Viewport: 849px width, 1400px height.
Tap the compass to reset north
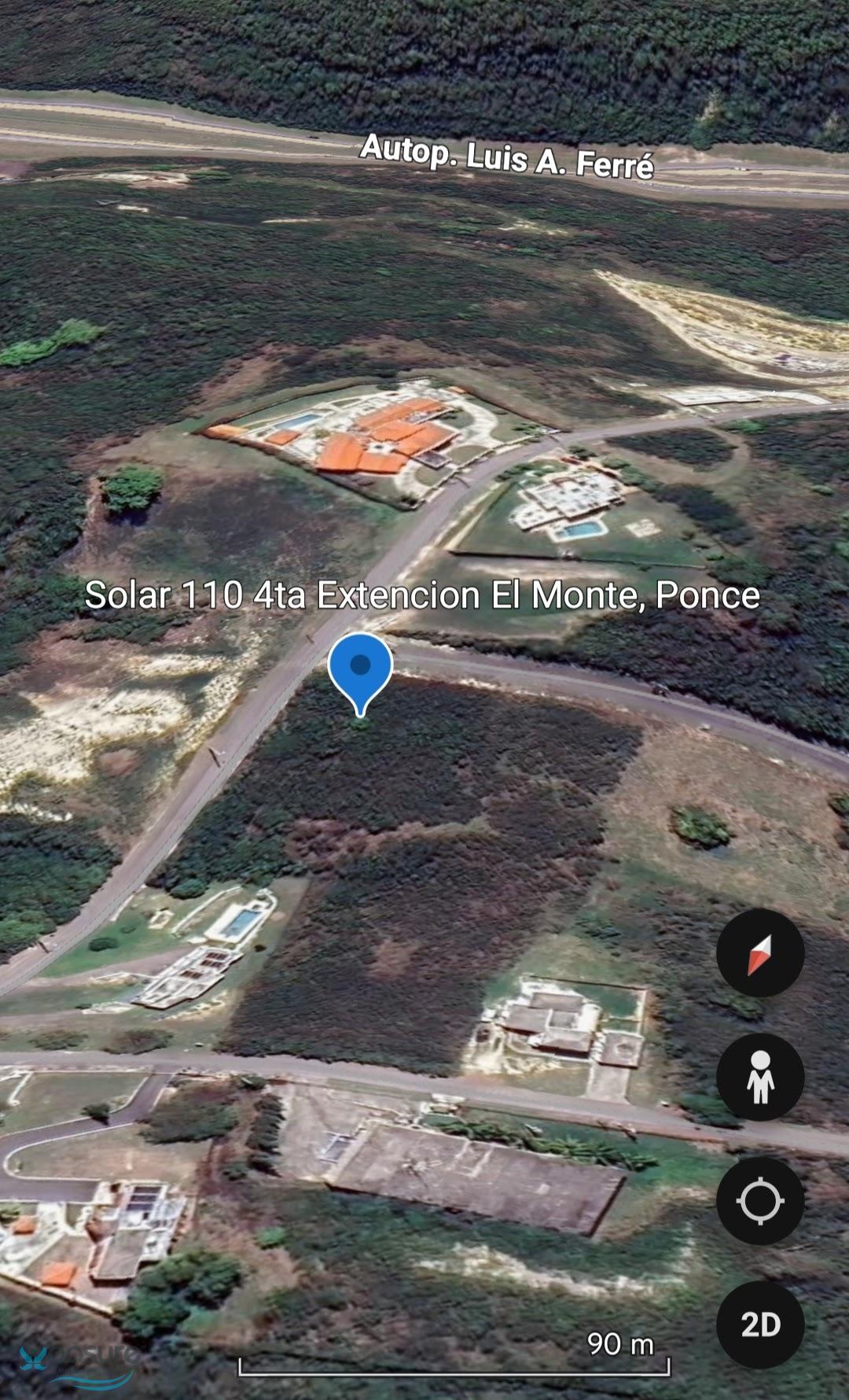pos(759,953)
